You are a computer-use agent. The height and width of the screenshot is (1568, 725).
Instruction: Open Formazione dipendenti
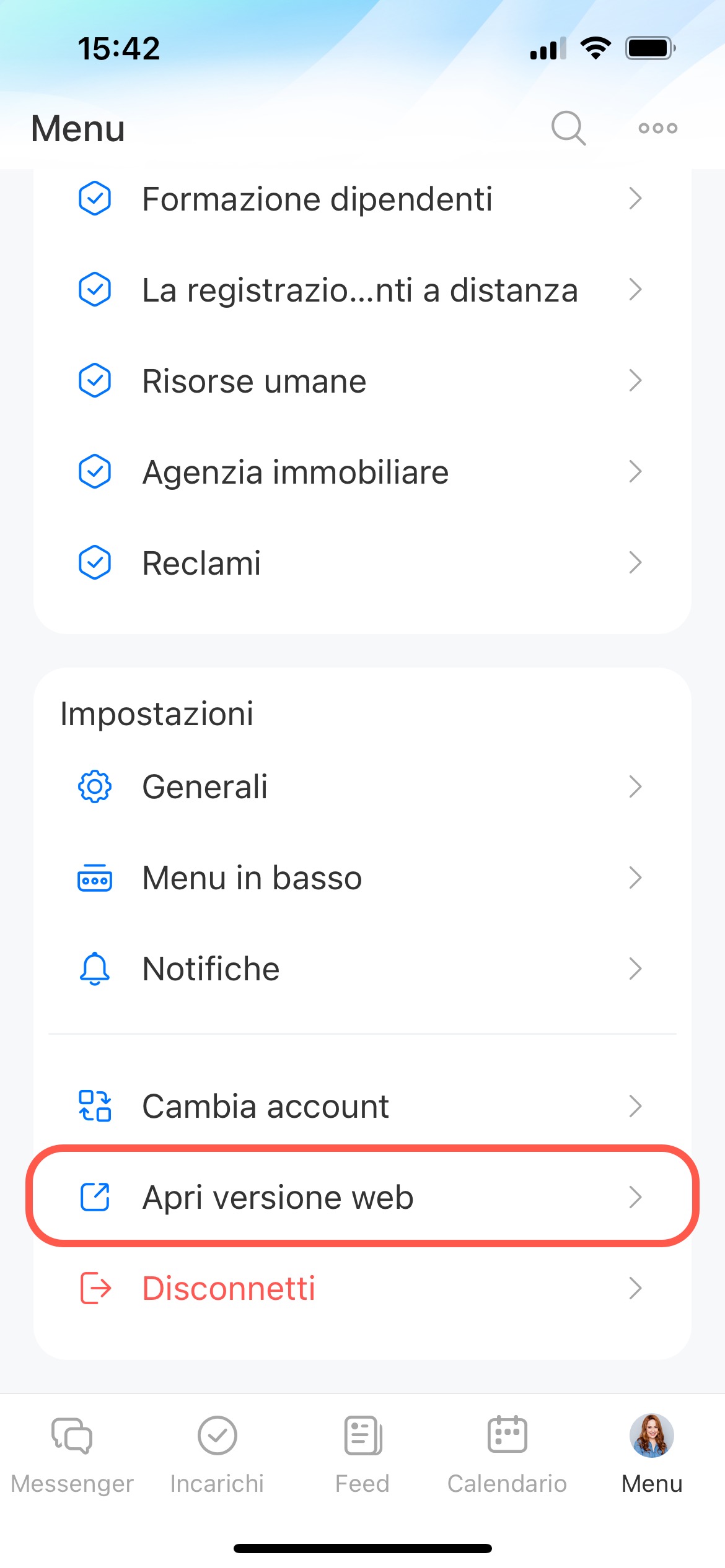(362, 199)
